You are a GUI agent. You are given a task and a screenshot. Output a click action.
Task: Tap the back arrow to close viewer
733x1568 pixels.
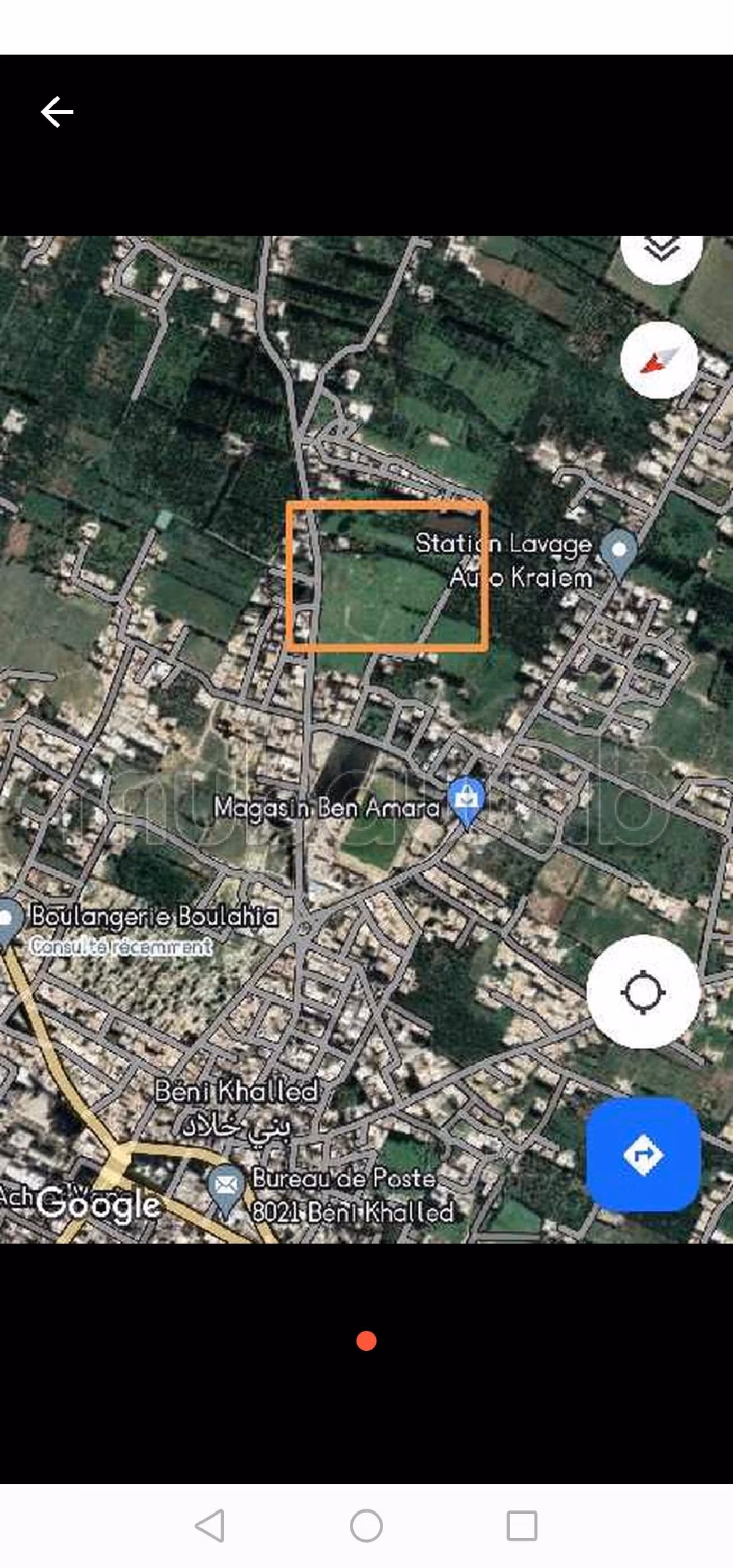pyautogui.click(x=57, y=112)
